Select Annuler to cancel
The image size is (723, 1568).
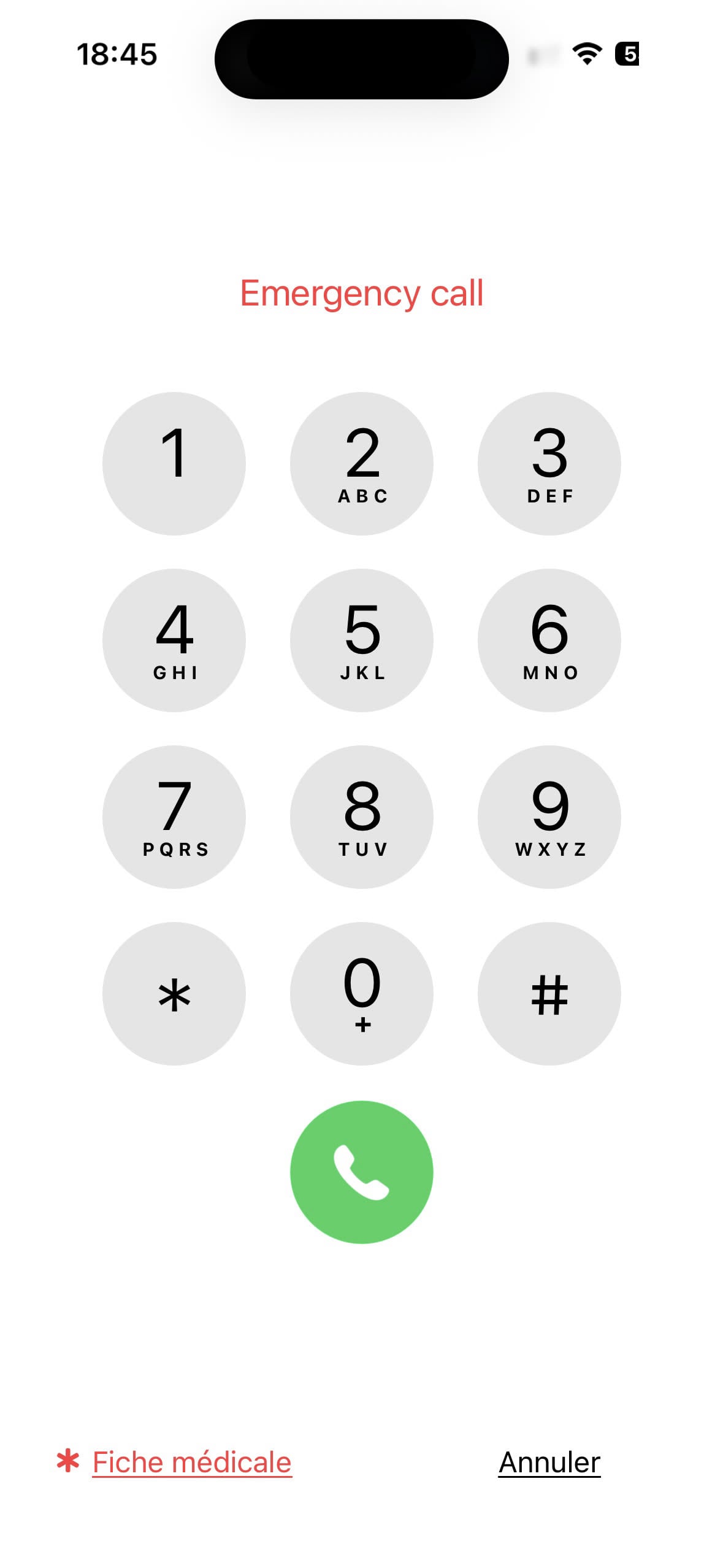point(549,1462)
